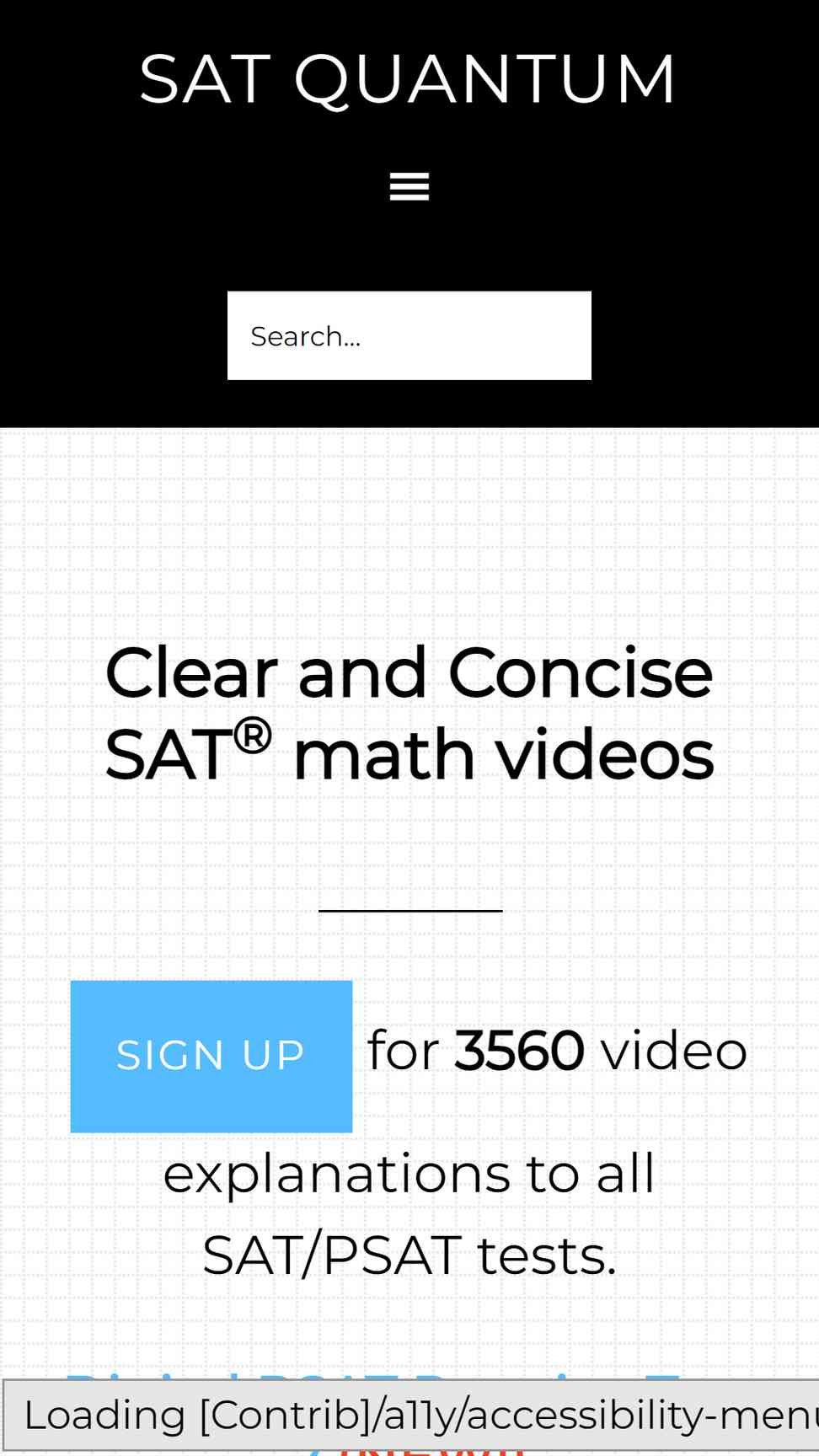Open the hamburger navigation menu
The image size is (819, 1456).
[x=409, y=186]
